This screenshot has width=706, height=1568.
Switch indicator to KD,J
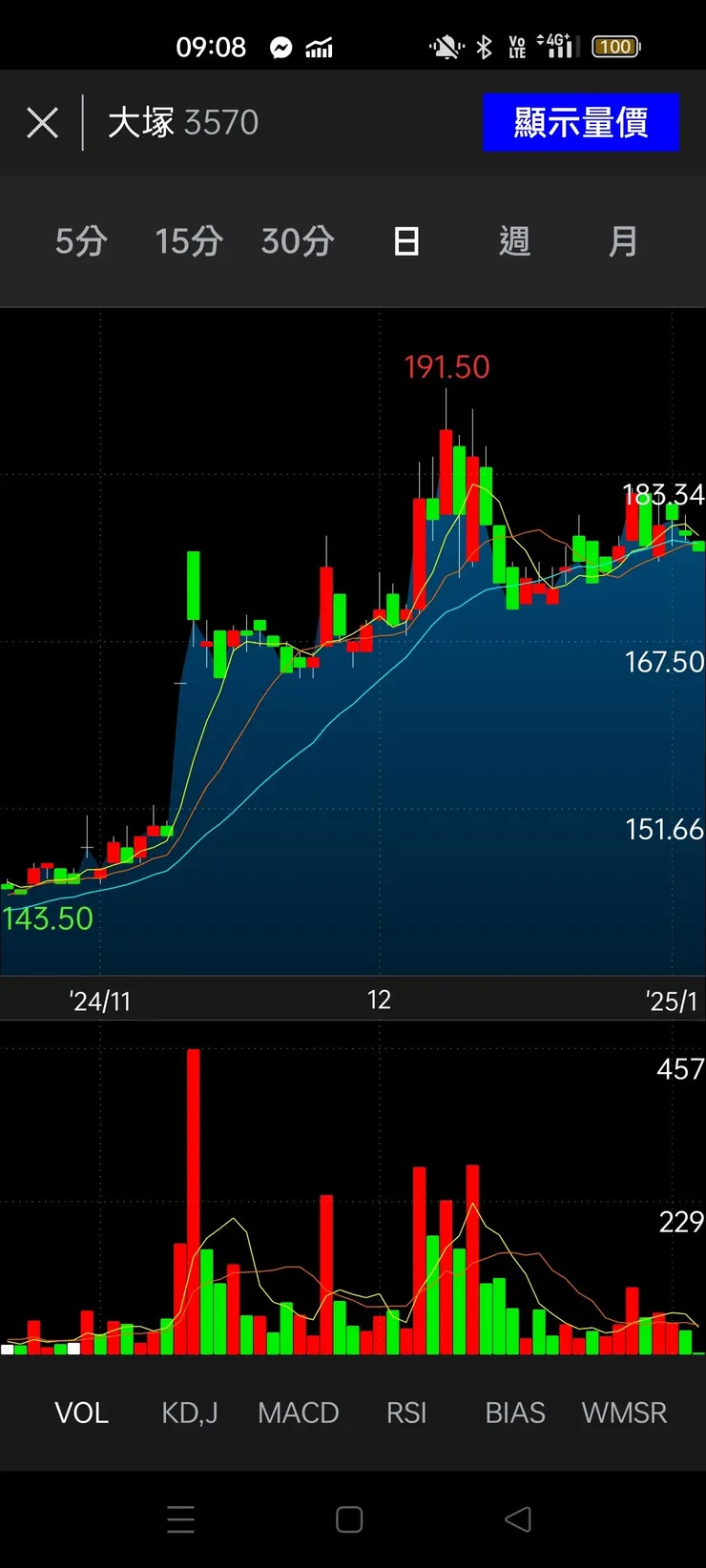[x=190, y=1413]
